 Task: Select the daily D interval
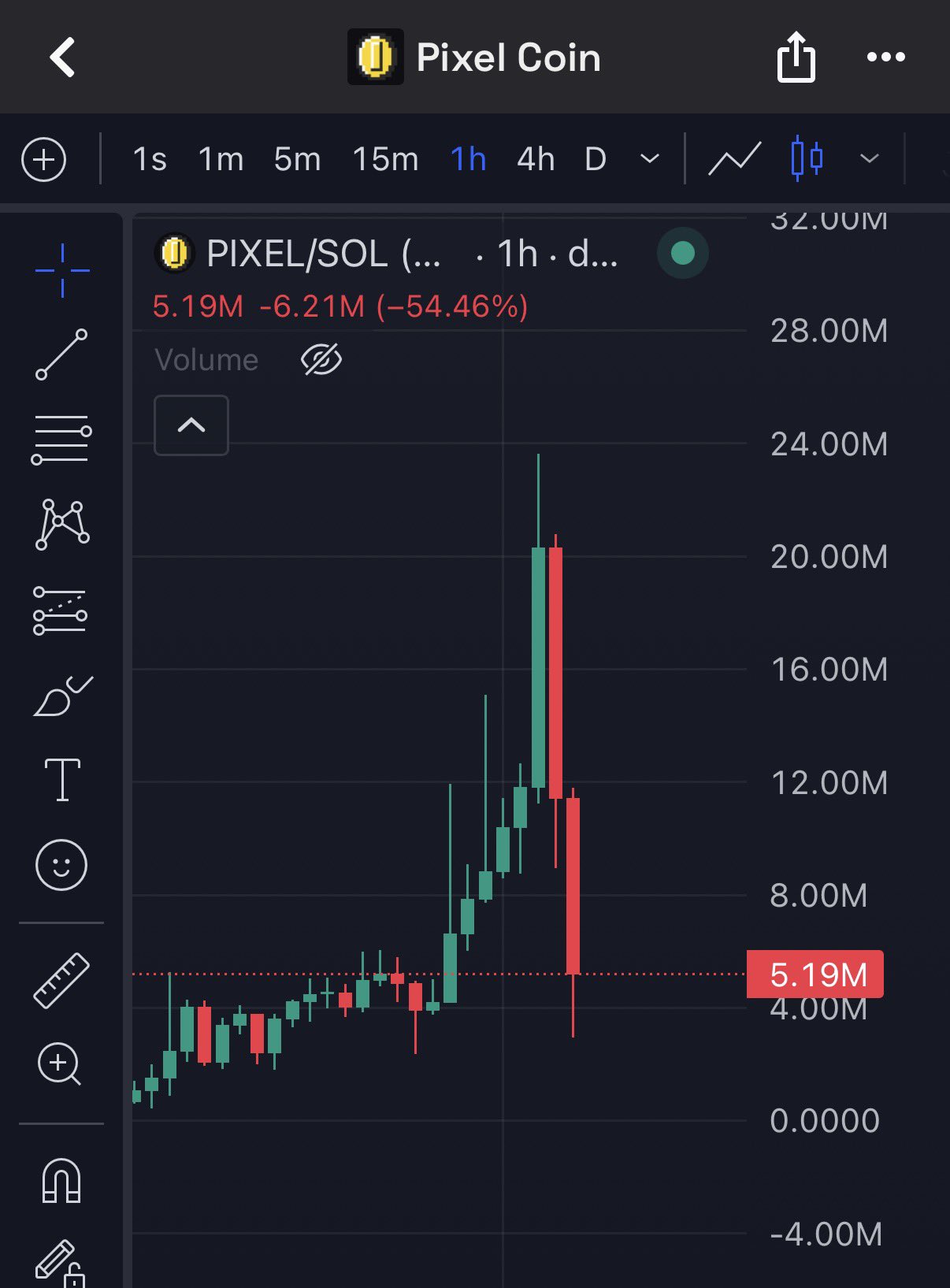(596, 159)
